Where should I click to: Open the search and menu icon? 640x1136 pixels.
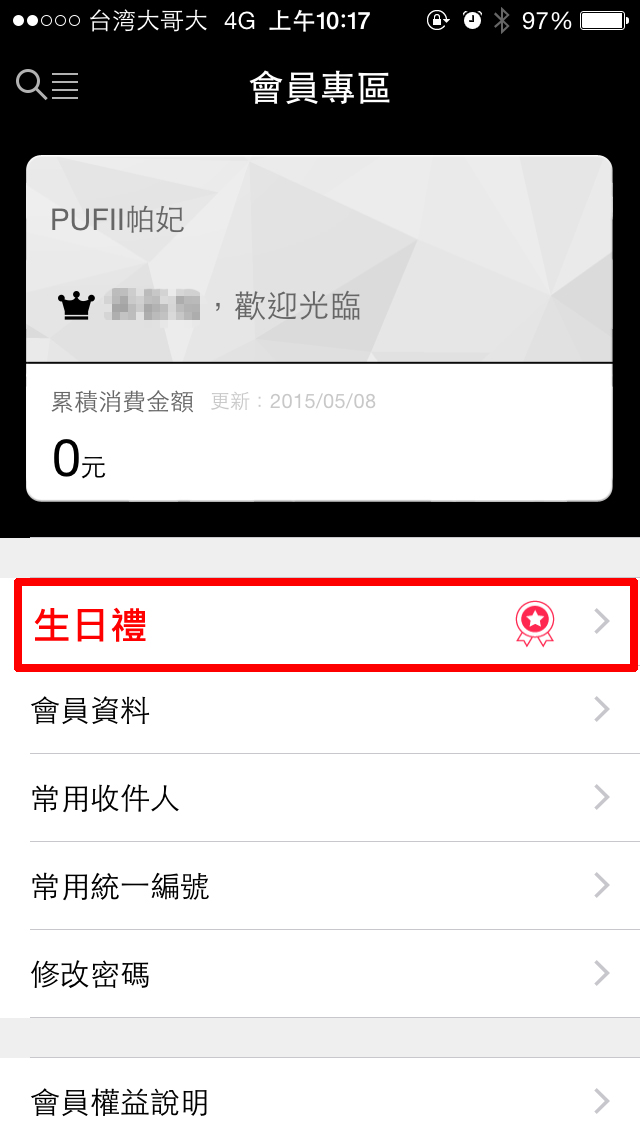pos(47,86)
